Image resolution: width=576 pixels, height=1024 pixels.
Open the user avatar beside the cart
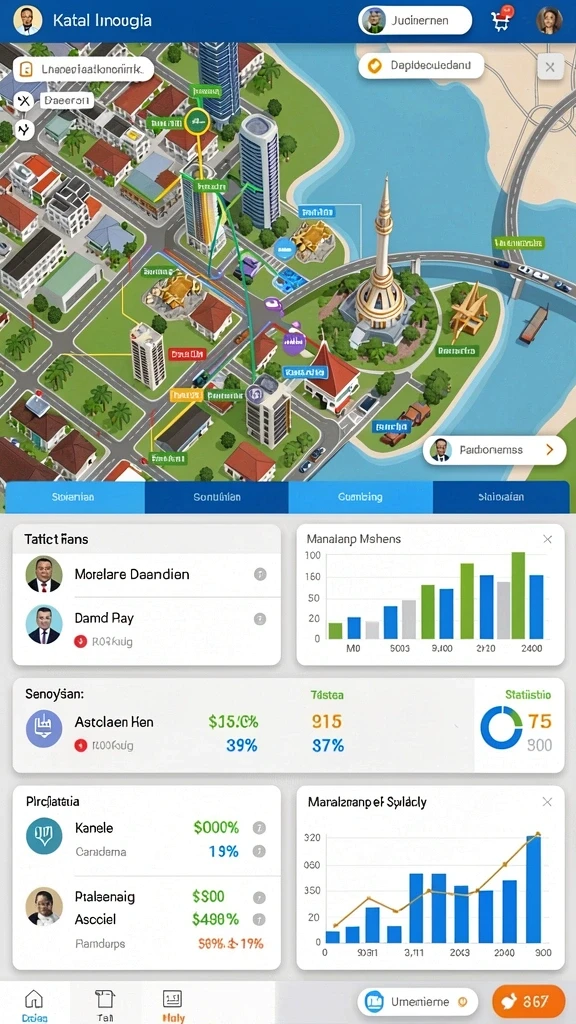[549, 20]
